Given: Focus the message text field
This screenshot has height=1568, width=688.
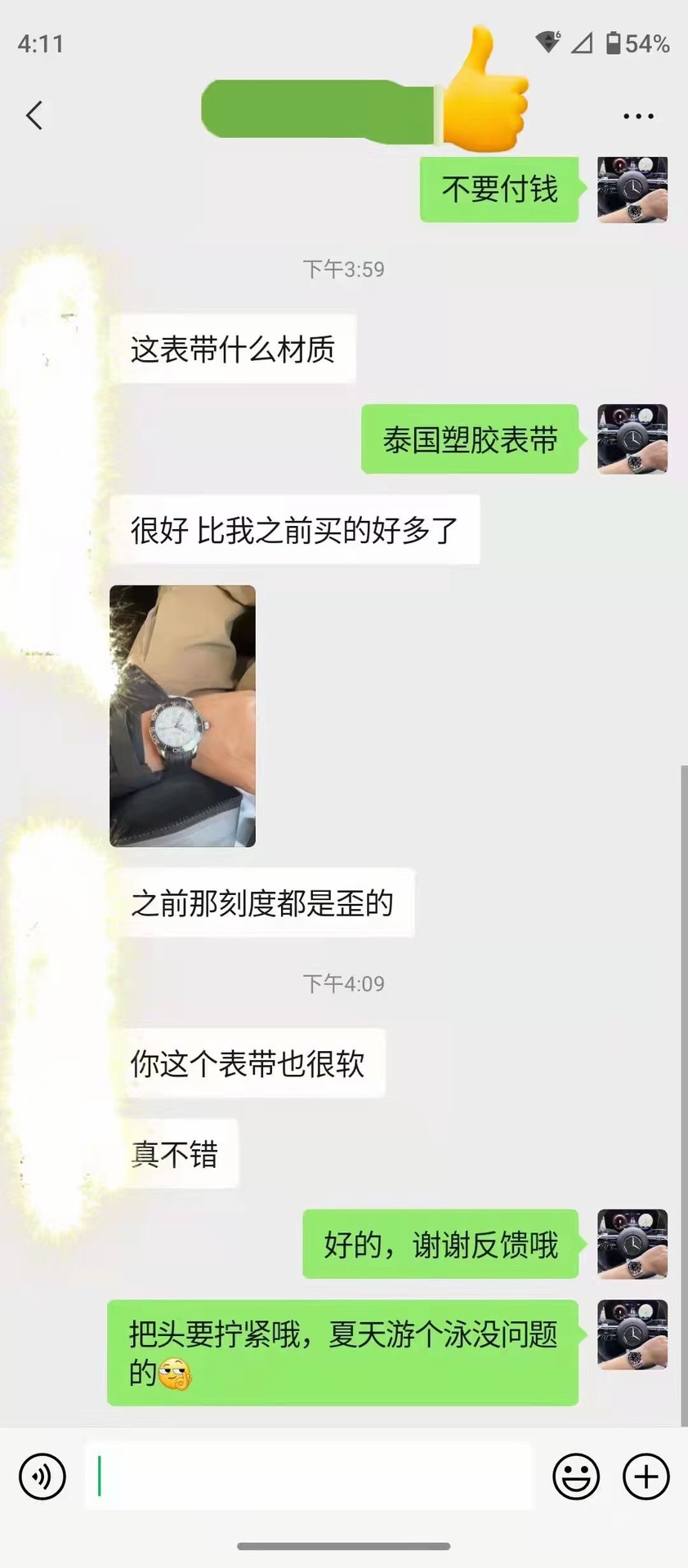Looking at the screenshot, I should [310, 1477].
